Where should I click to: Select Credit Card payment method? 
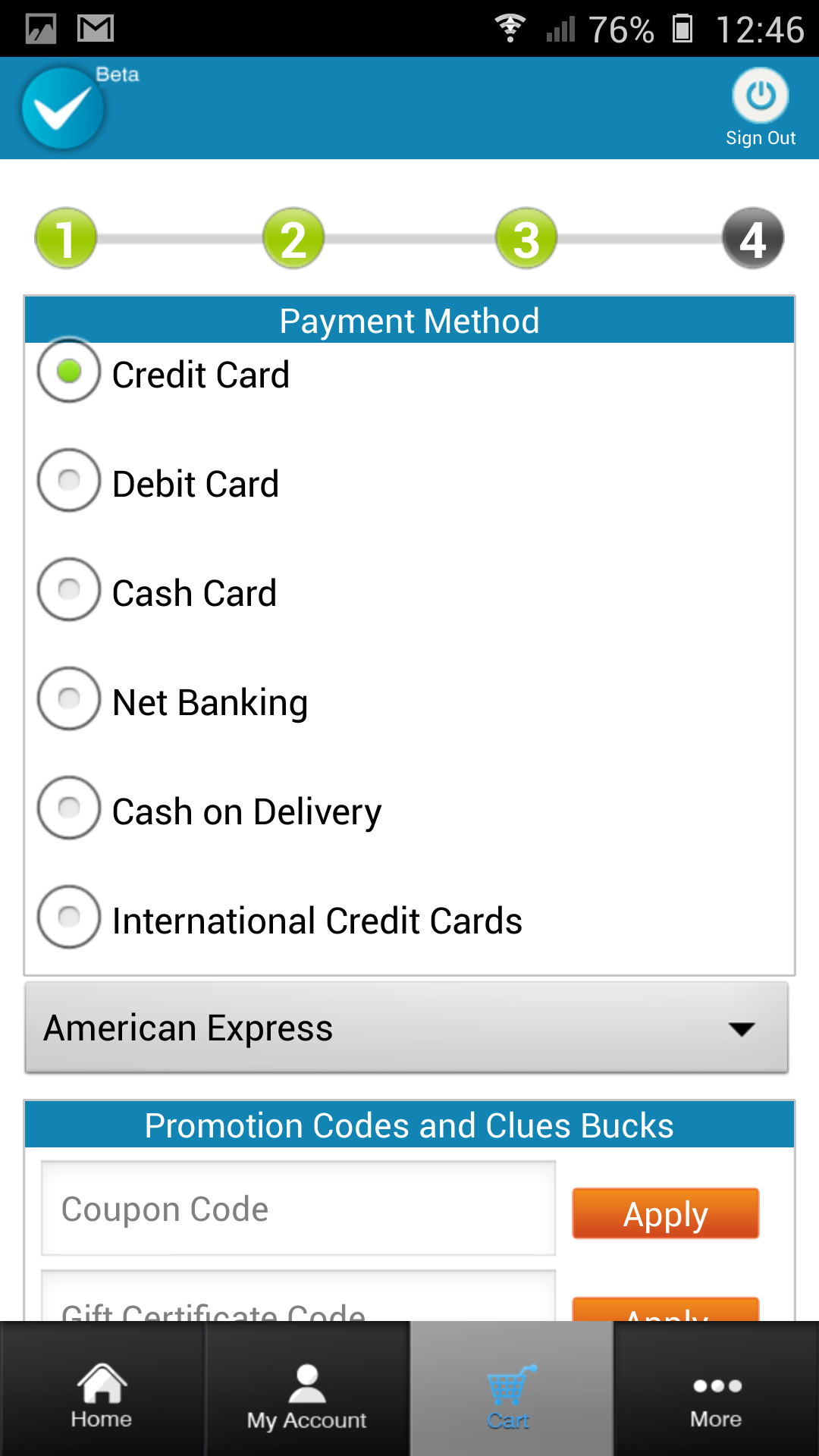(x=69, y=371)
